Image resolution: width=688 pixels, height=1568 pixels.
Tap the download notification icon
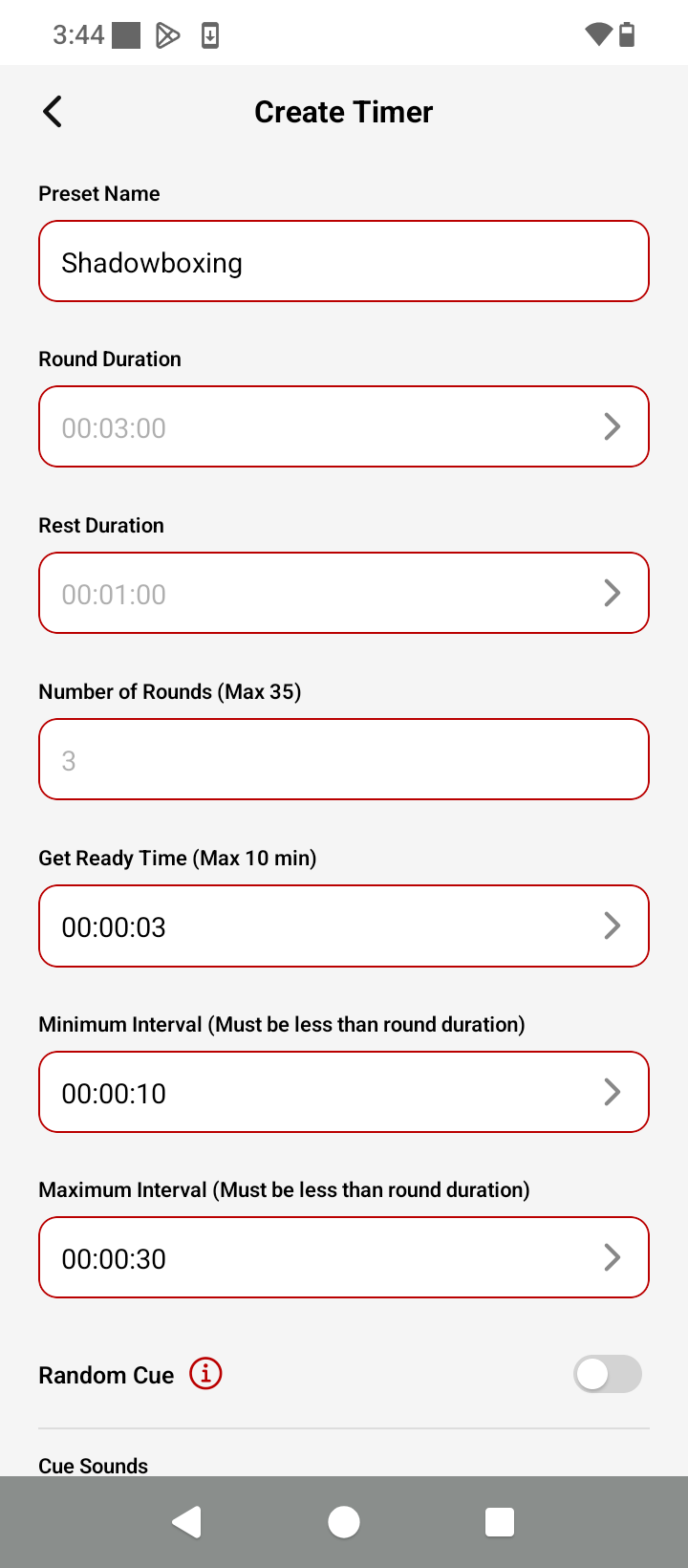point(209,33)
